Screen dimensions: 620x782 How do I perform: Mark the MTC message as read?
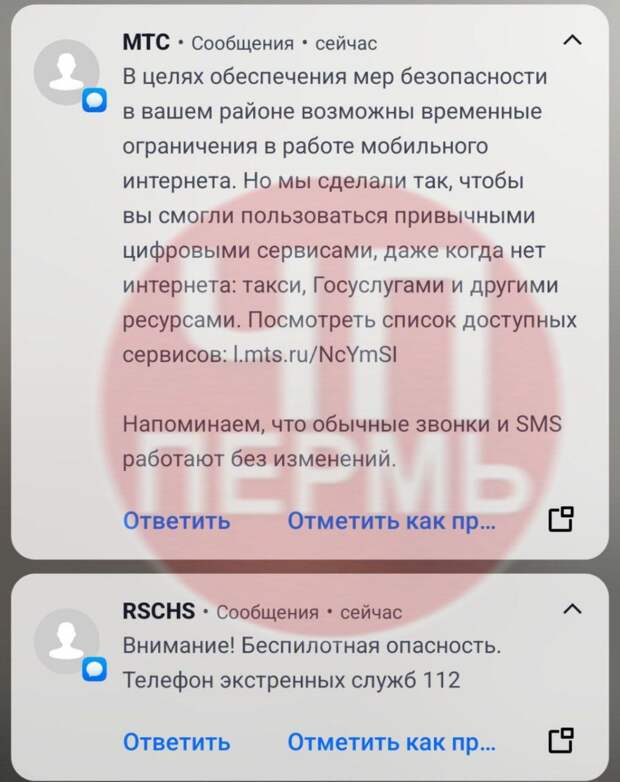pyautogui.click(x=391, y=521)
